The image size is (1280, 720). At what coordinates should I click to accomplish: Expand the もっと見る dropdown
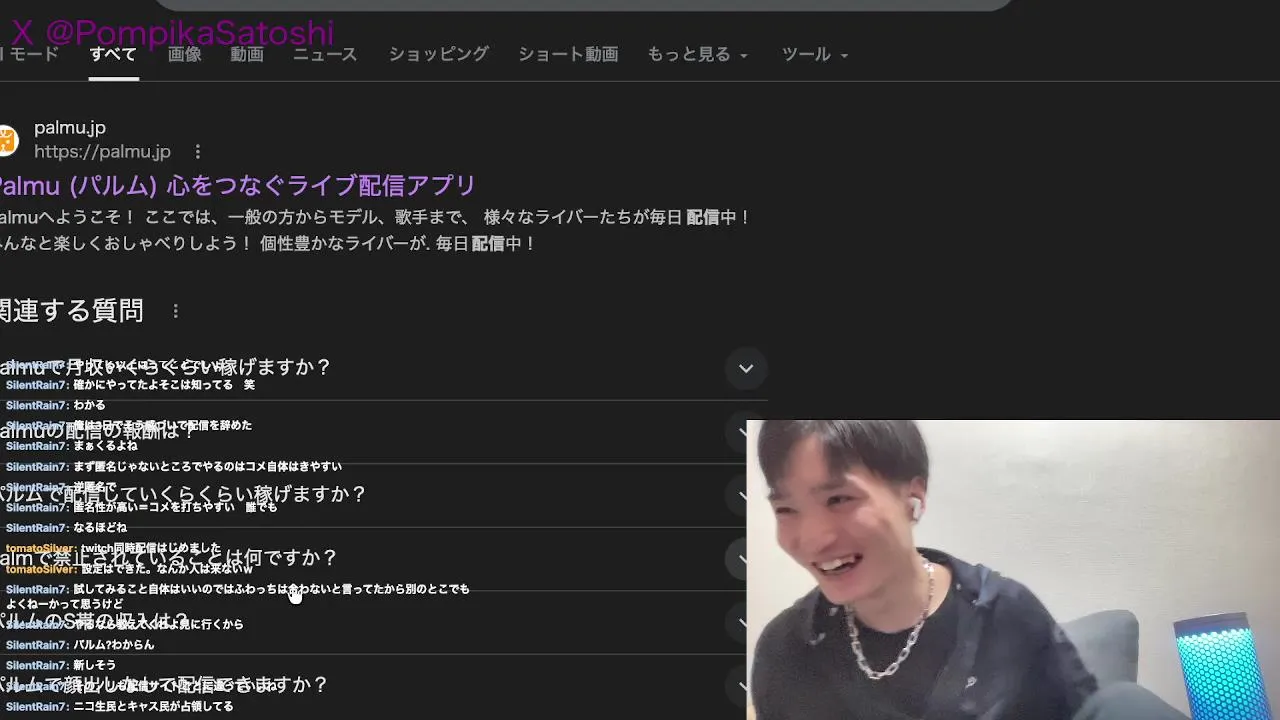[696, 54]
